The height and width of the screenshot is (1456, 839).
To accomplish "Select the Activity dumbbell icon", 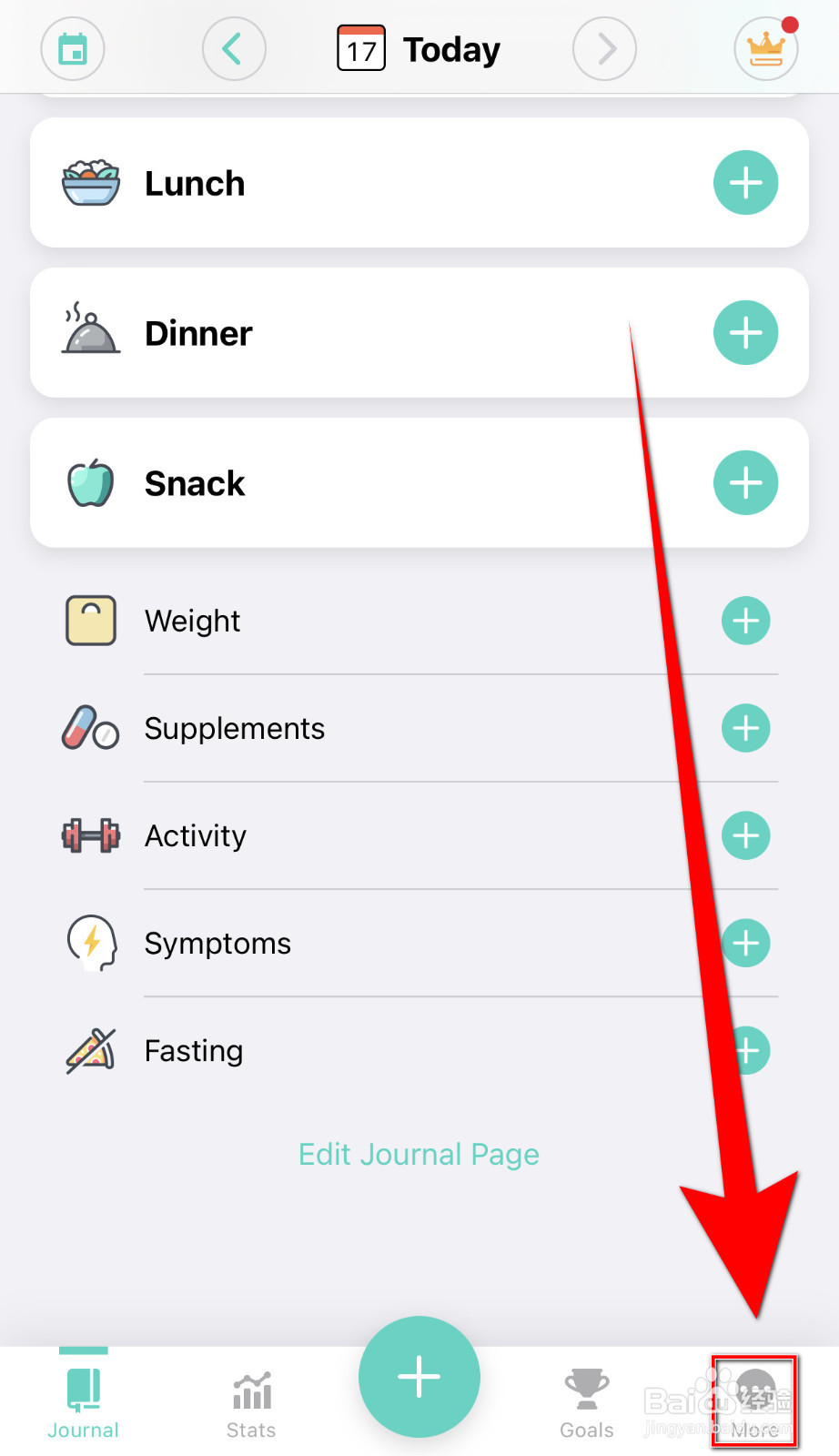I will pyautogui.click(x=89, y=835).
